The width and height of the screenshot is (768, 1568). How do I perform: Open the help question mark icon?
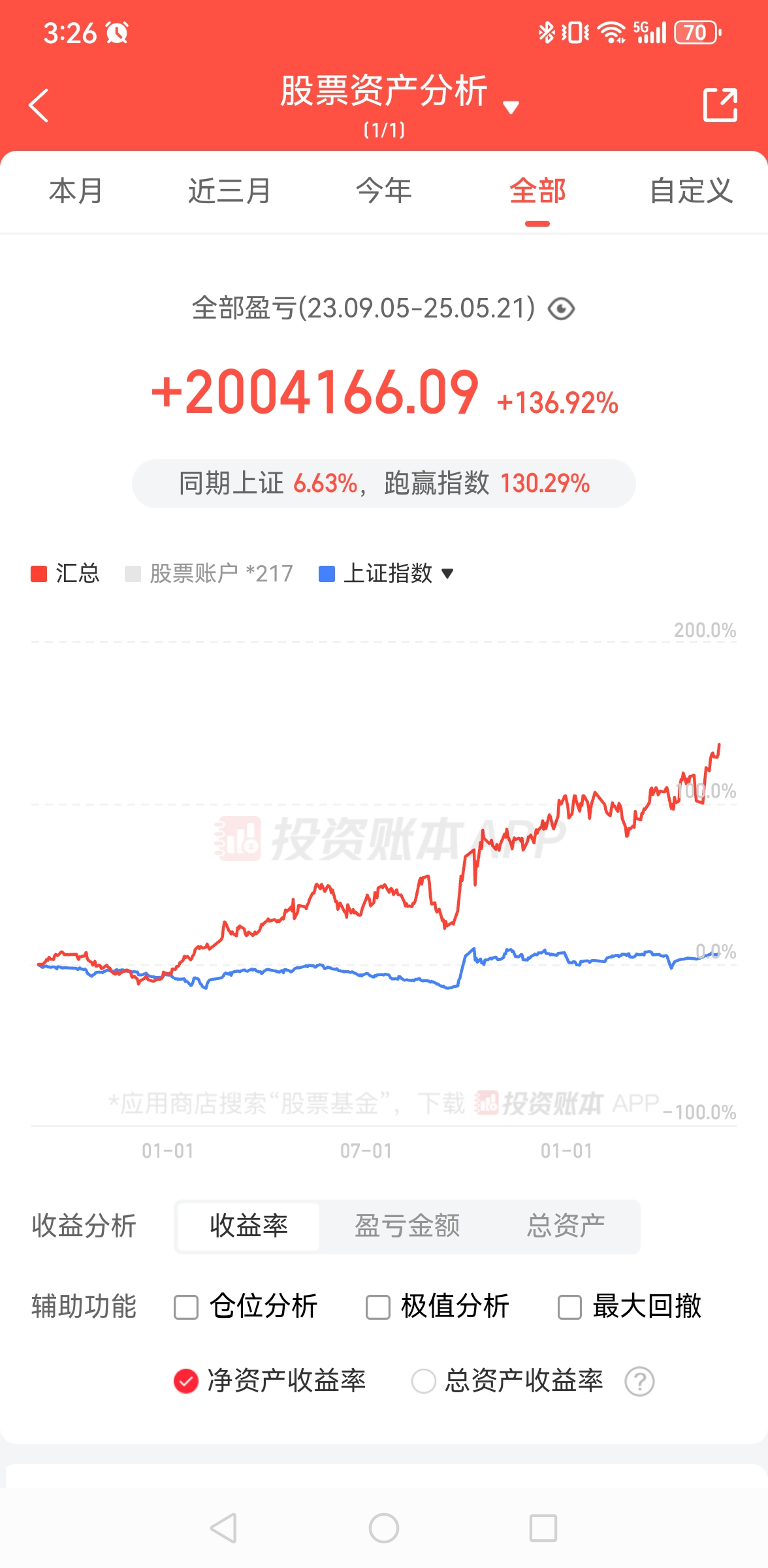pos(639,1382)
